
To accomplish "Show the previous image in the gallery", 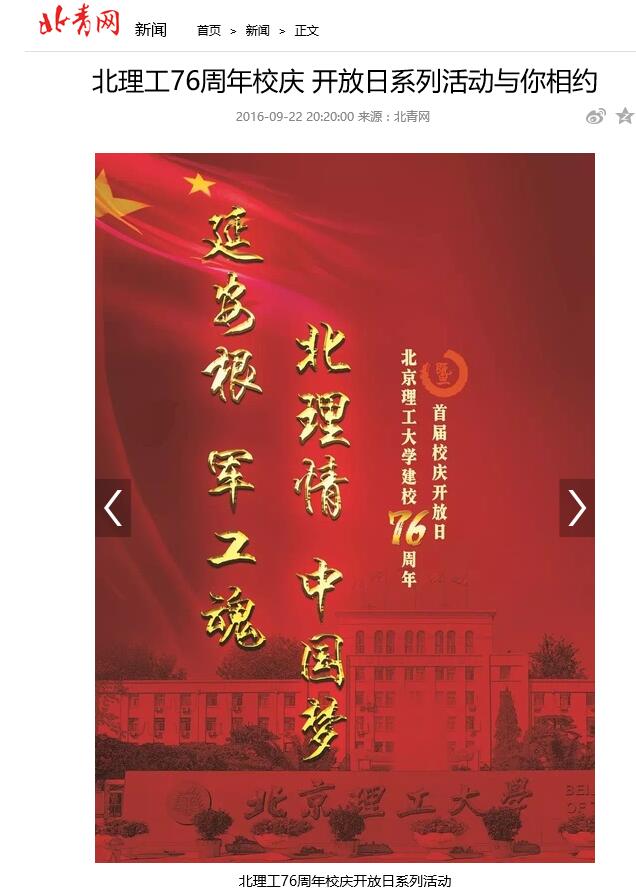I will [113, 508].
